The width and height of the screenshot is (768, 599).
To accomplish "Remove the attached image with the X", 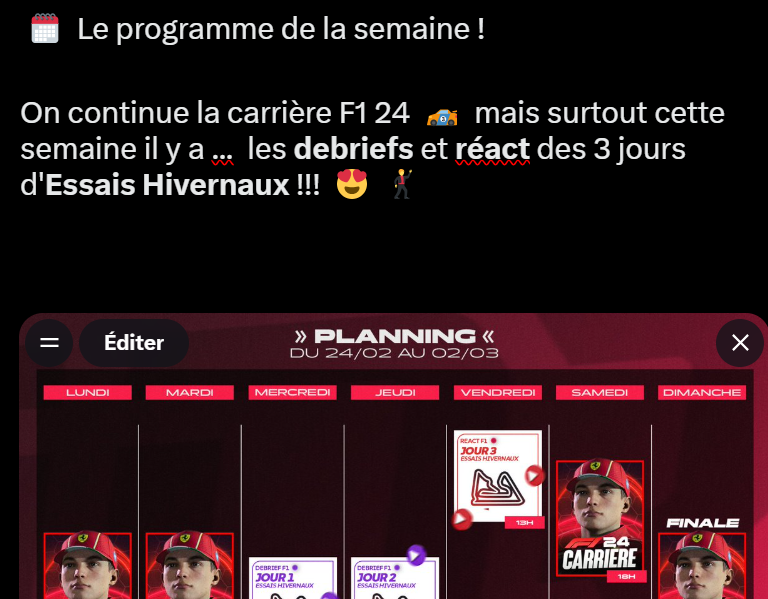I will click(x=740, y=343).
